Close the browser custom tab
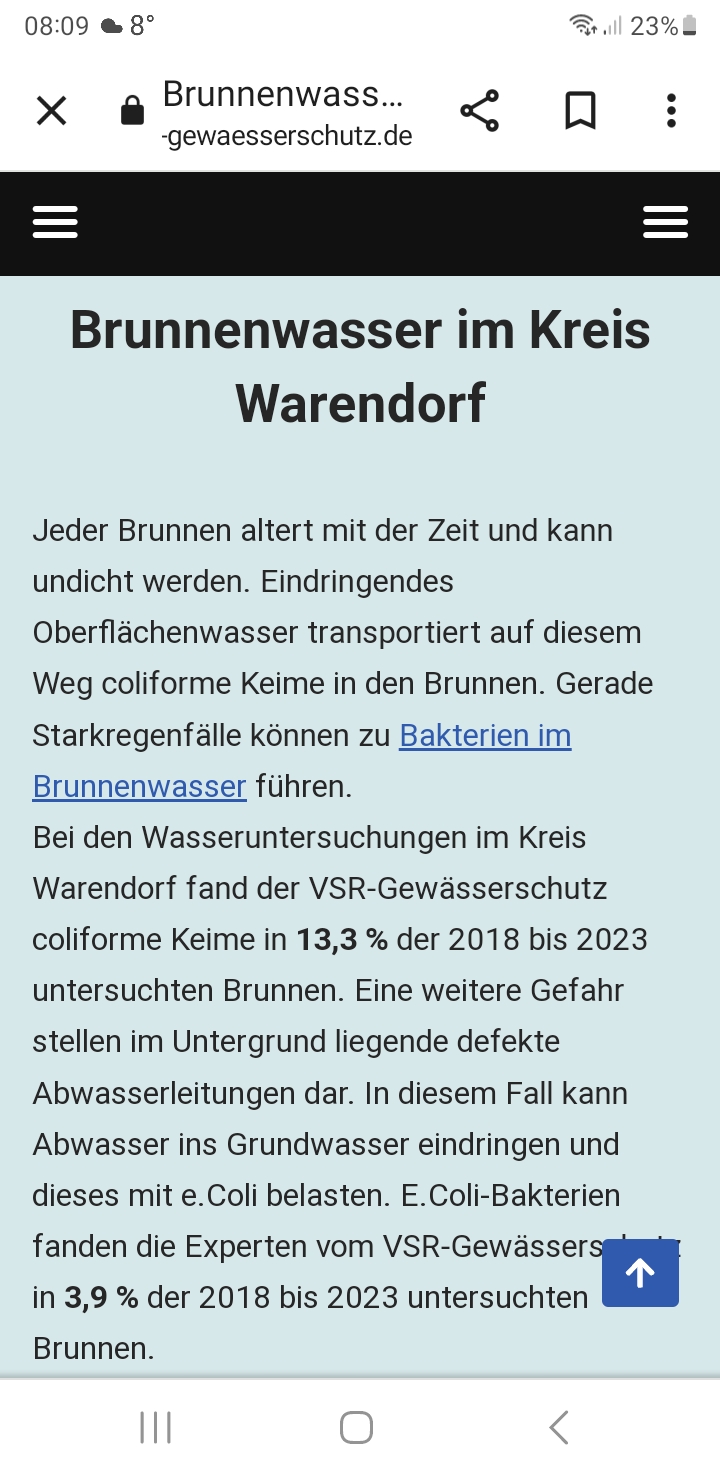 (51, 110)
